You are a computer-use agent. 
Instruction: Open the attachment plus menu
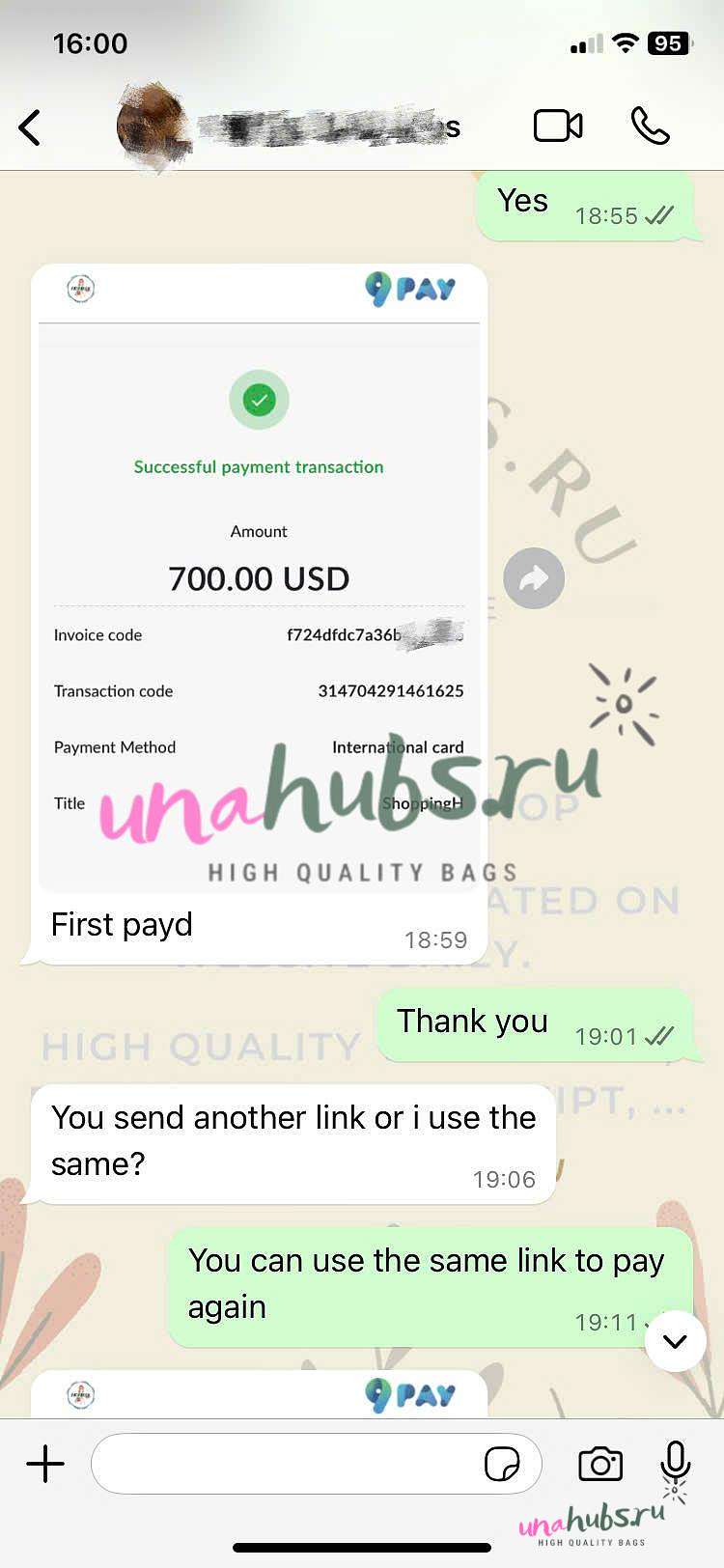coord(45,1464)
